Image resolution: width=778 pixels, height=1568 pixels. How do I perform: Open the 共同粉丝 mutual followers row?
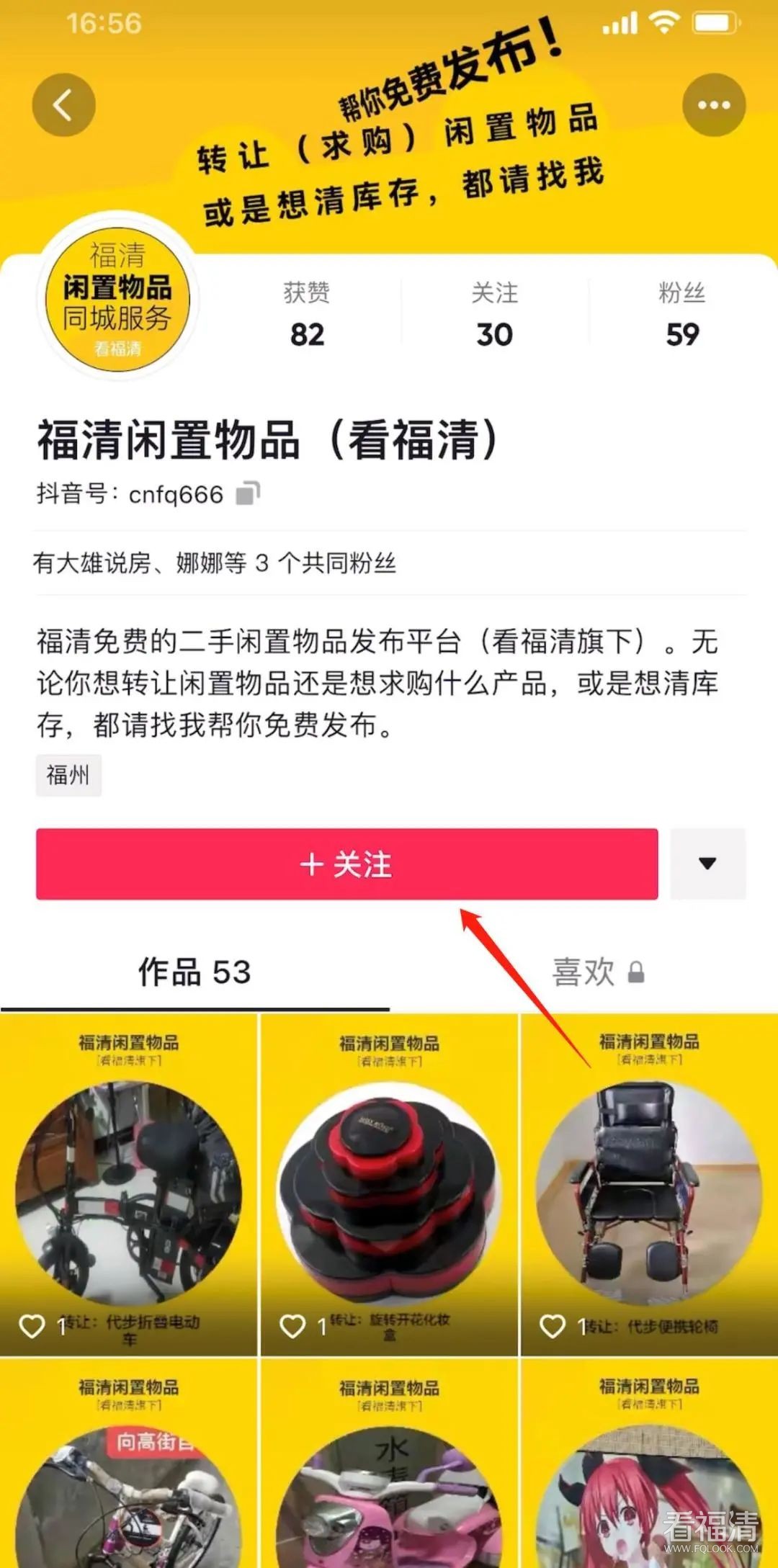click(215, 563)
